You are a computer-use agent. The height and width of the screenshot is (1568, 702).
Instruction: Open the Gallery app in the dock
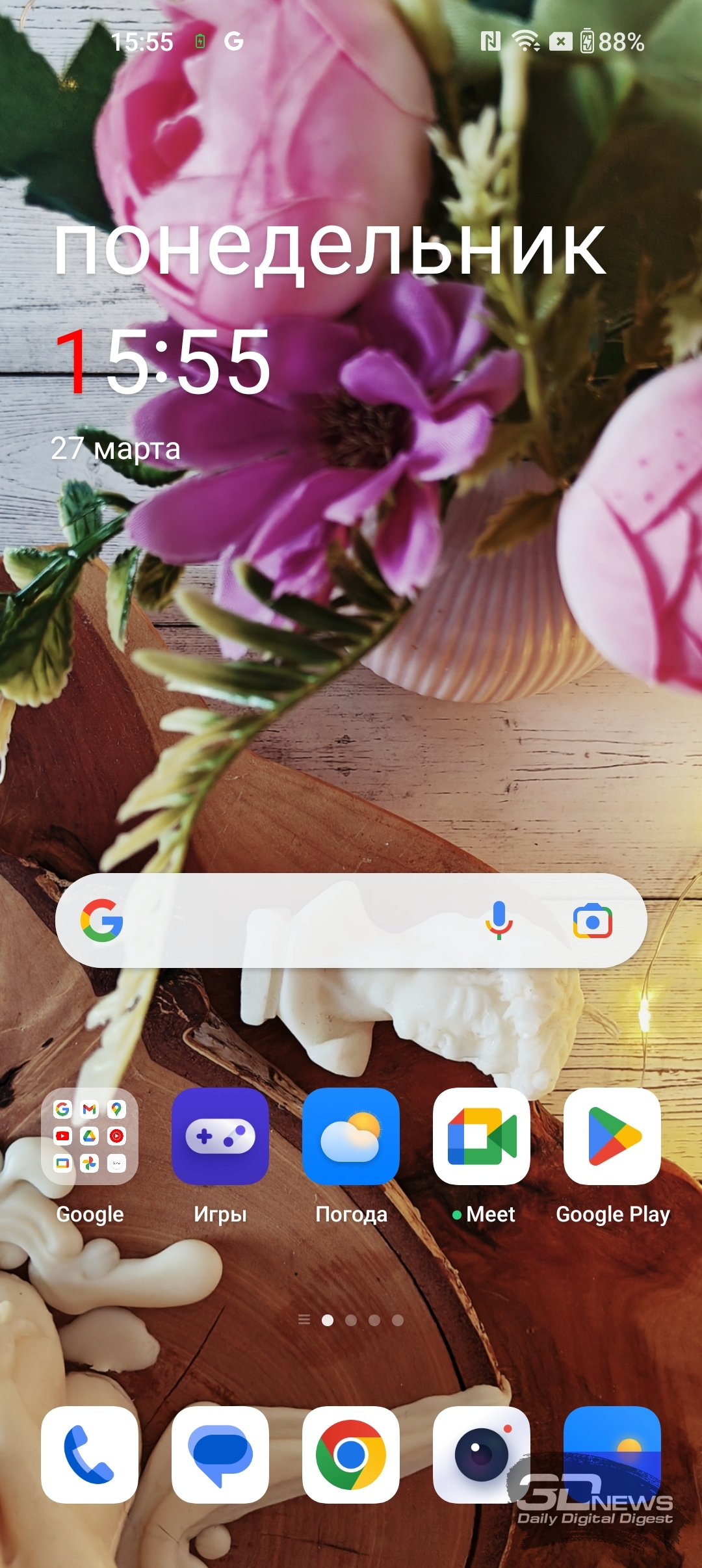click(612, 1455)
